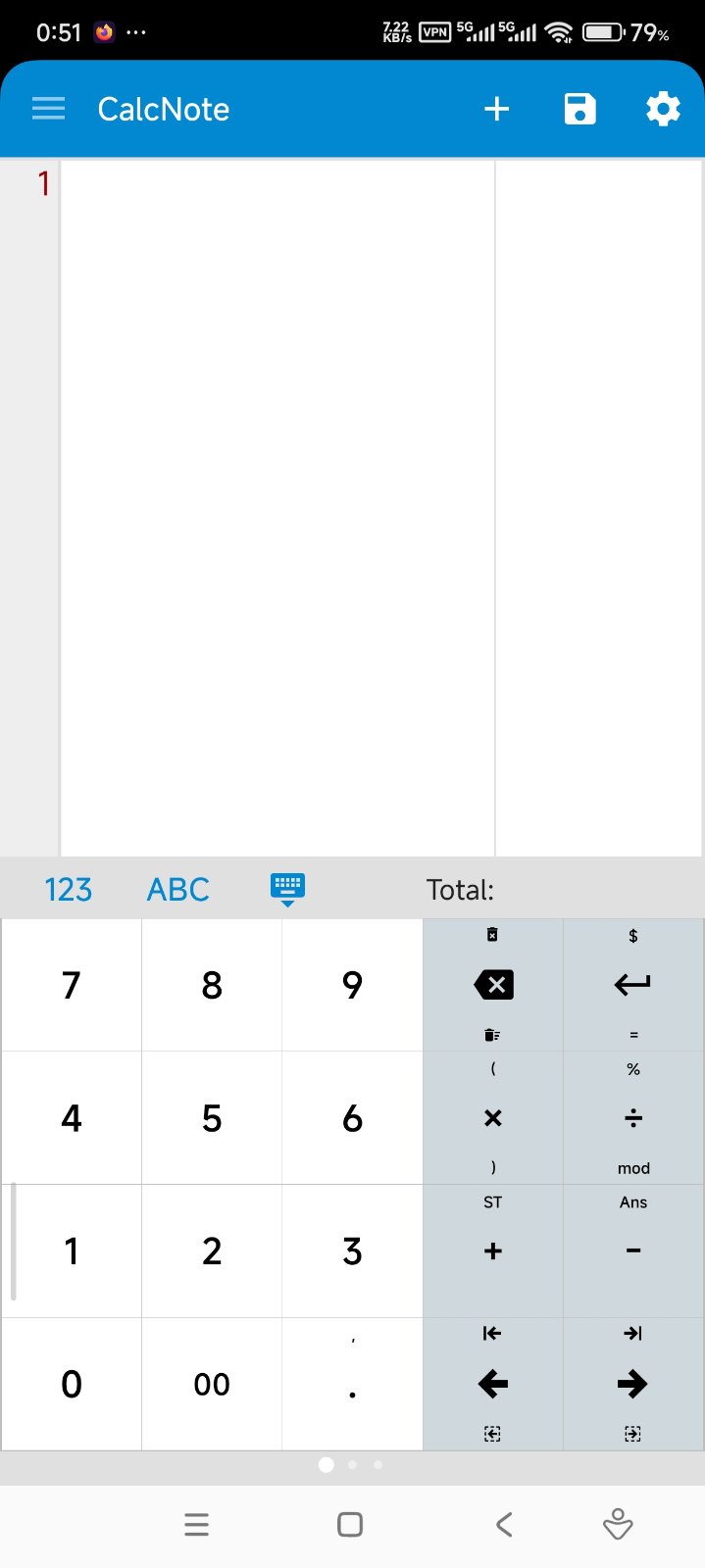This screenshot has height=1568, width=705.
Task: Focus the line 1 editing area
Action: tap(277, 184)
